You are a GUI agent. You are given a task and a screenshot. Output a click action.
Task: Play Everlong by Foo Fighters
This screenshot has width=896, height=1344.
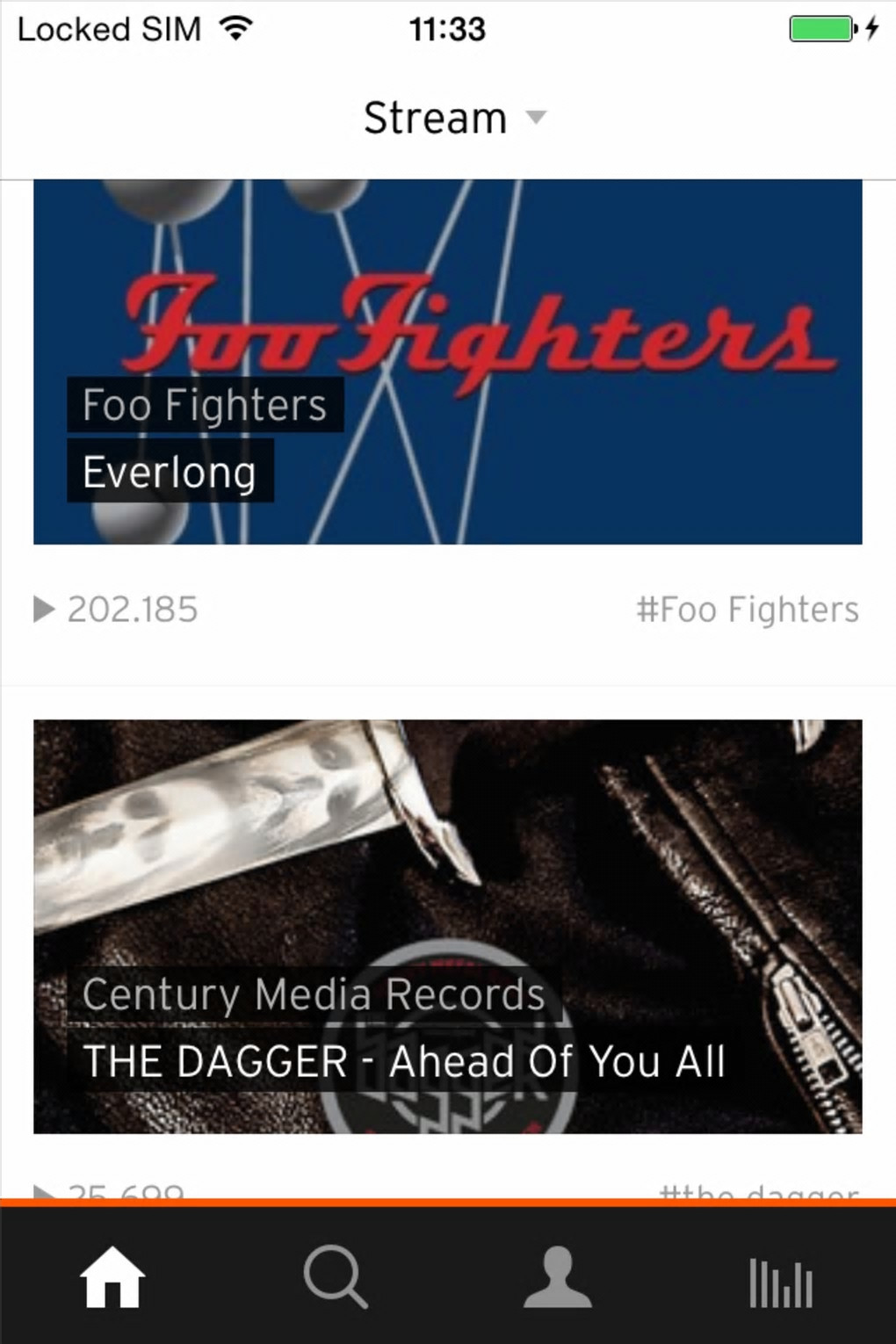tap(447, 362)
